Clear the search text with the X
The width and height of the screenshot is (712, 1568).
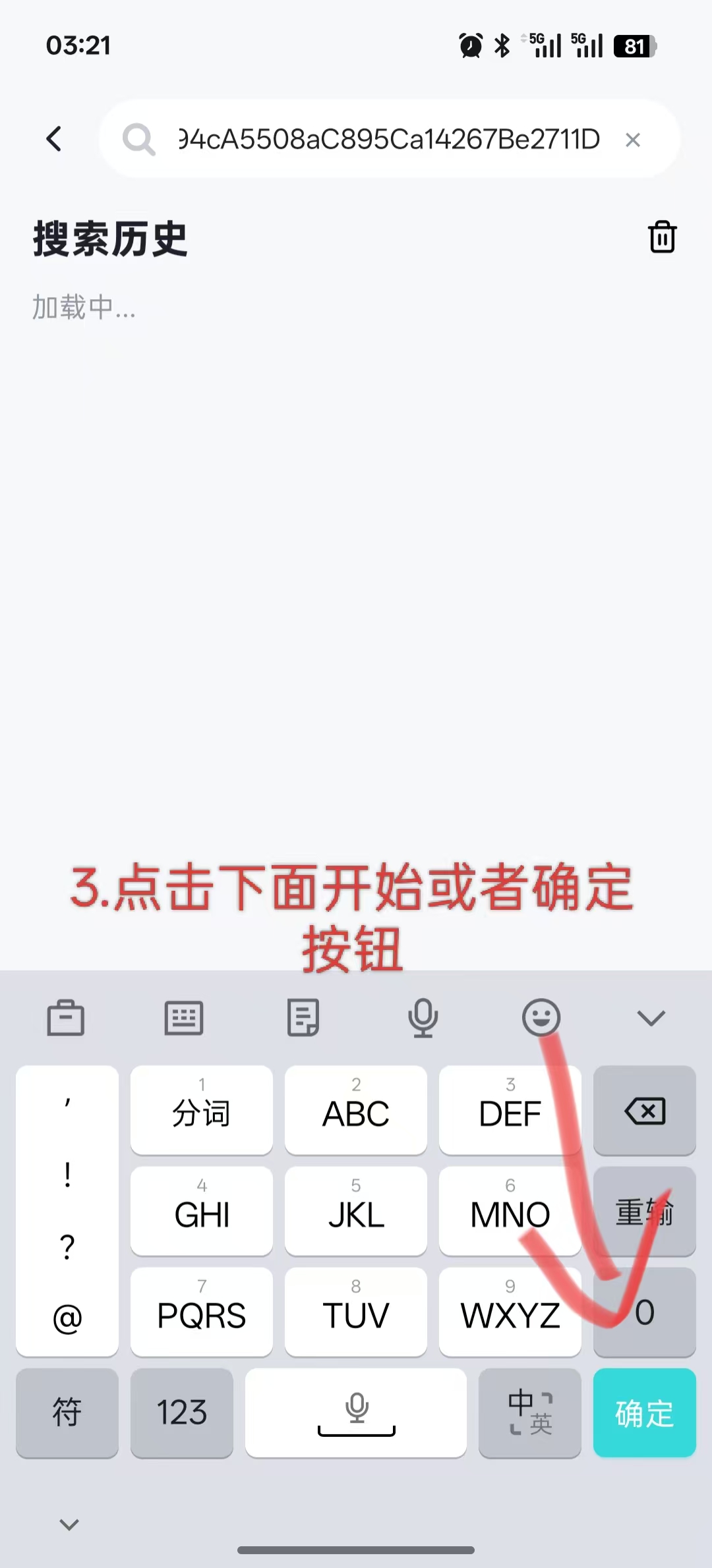click(x=633, y=140)
